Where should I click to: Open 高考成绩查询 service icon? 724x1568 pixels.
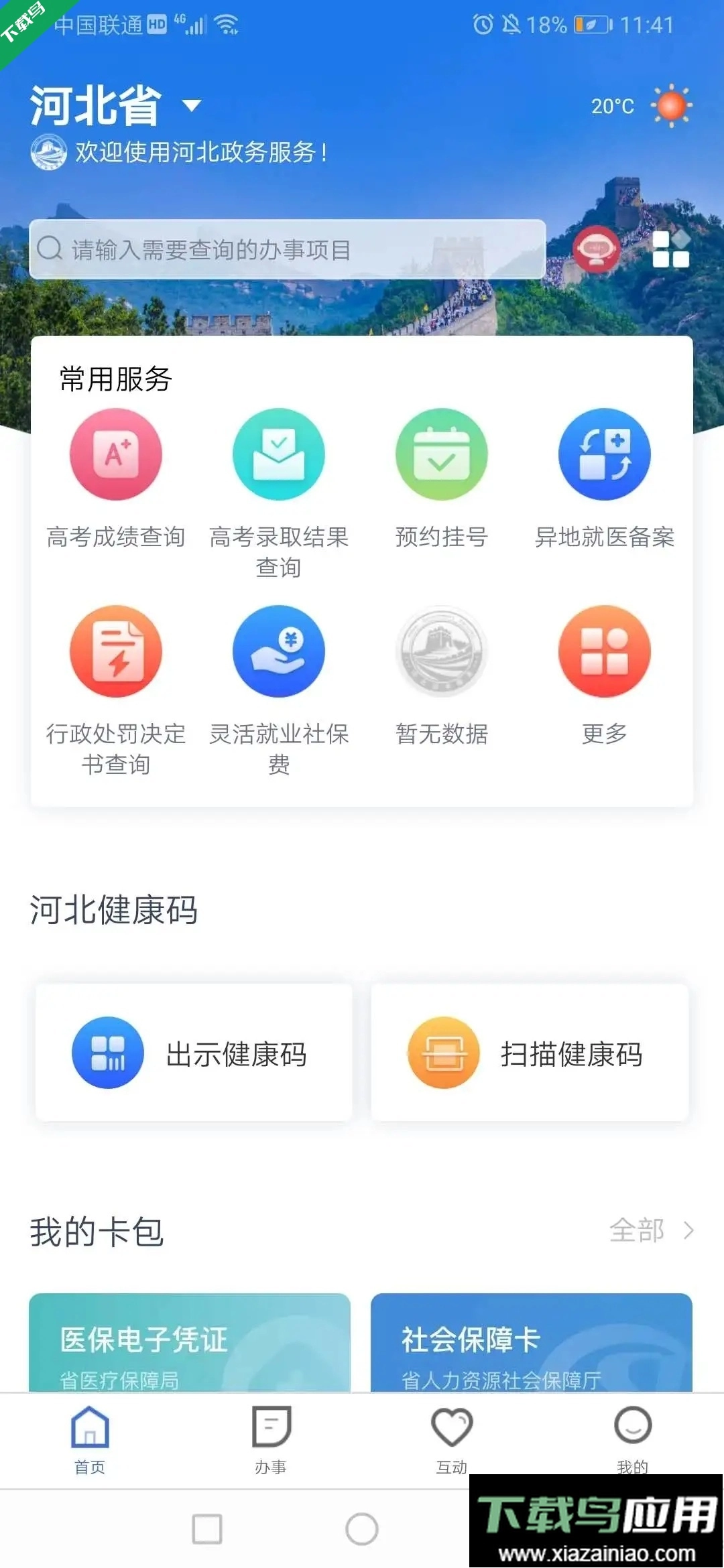[115, 454]
